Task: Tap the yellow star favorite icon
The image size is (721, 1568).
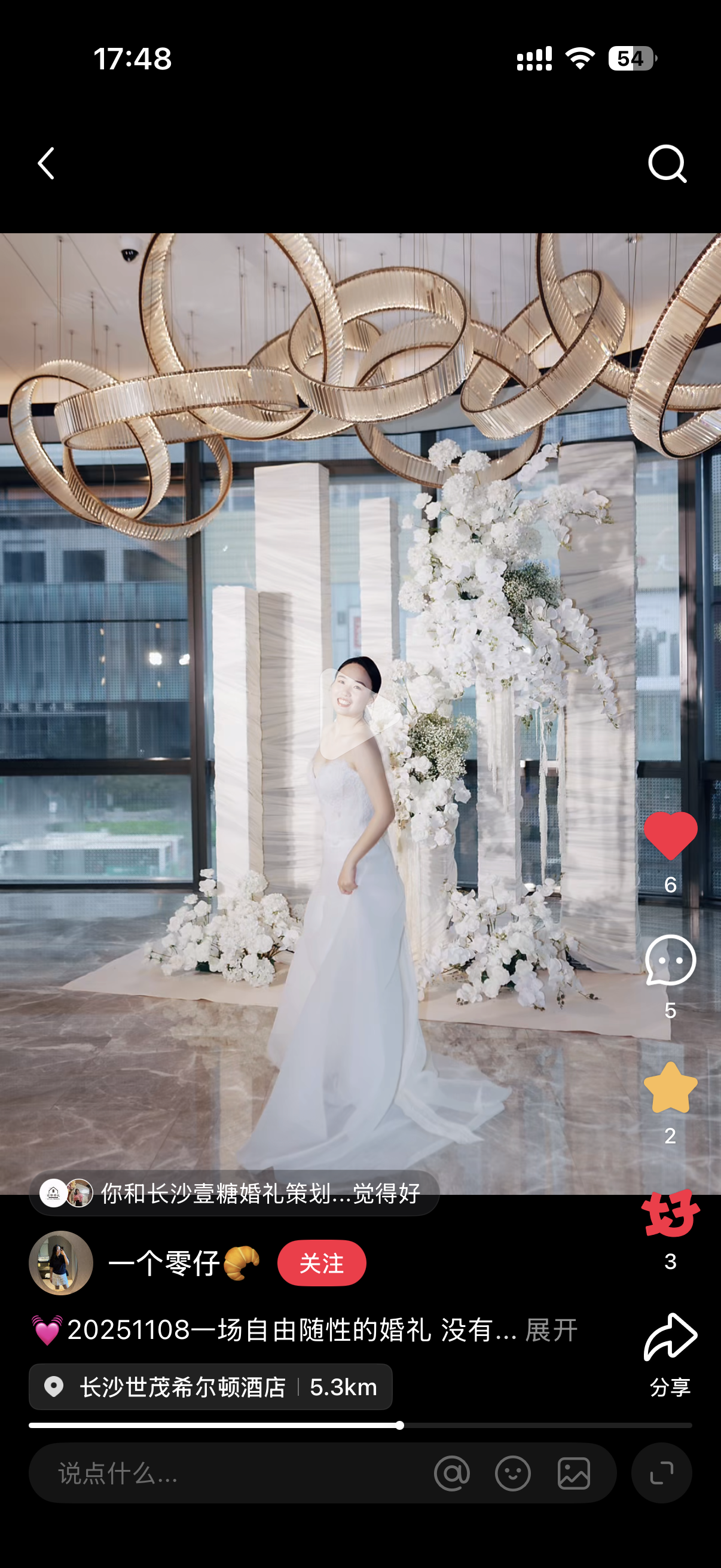Action: 670,1088
